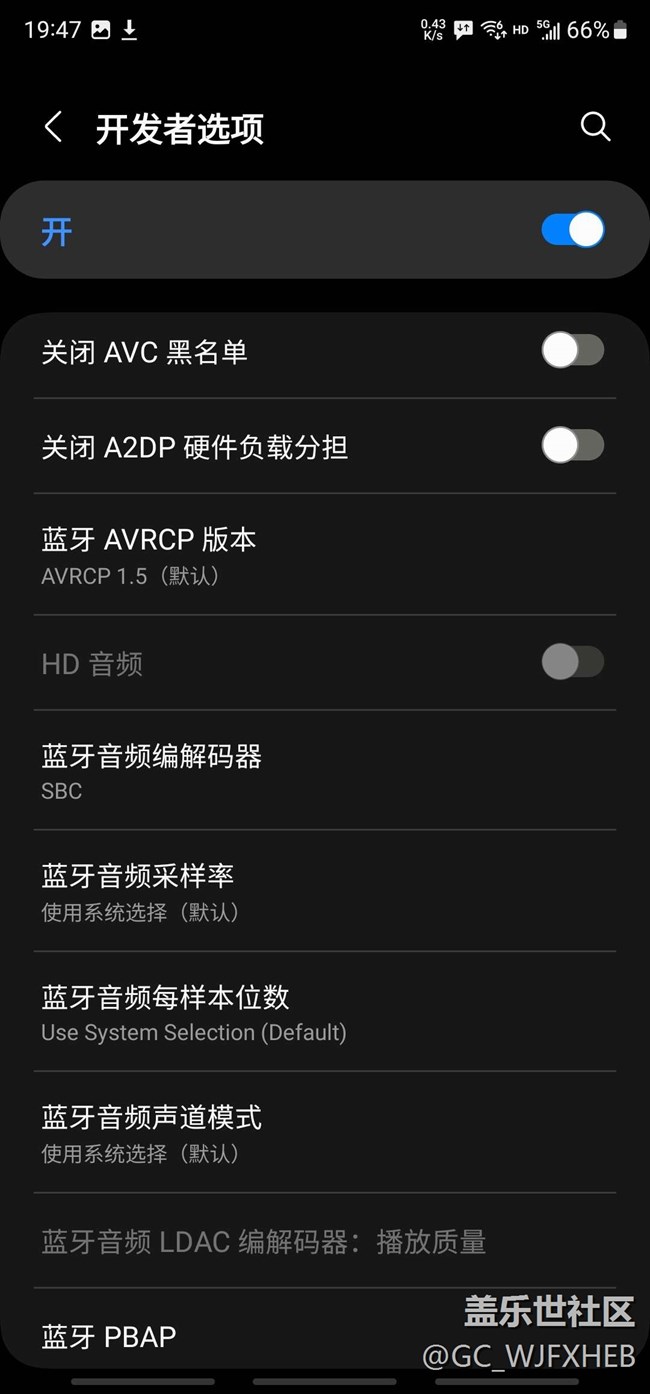Select 蓝牙音频编解码器 option
The image size is (650, 1394).
tap(324, 770)
